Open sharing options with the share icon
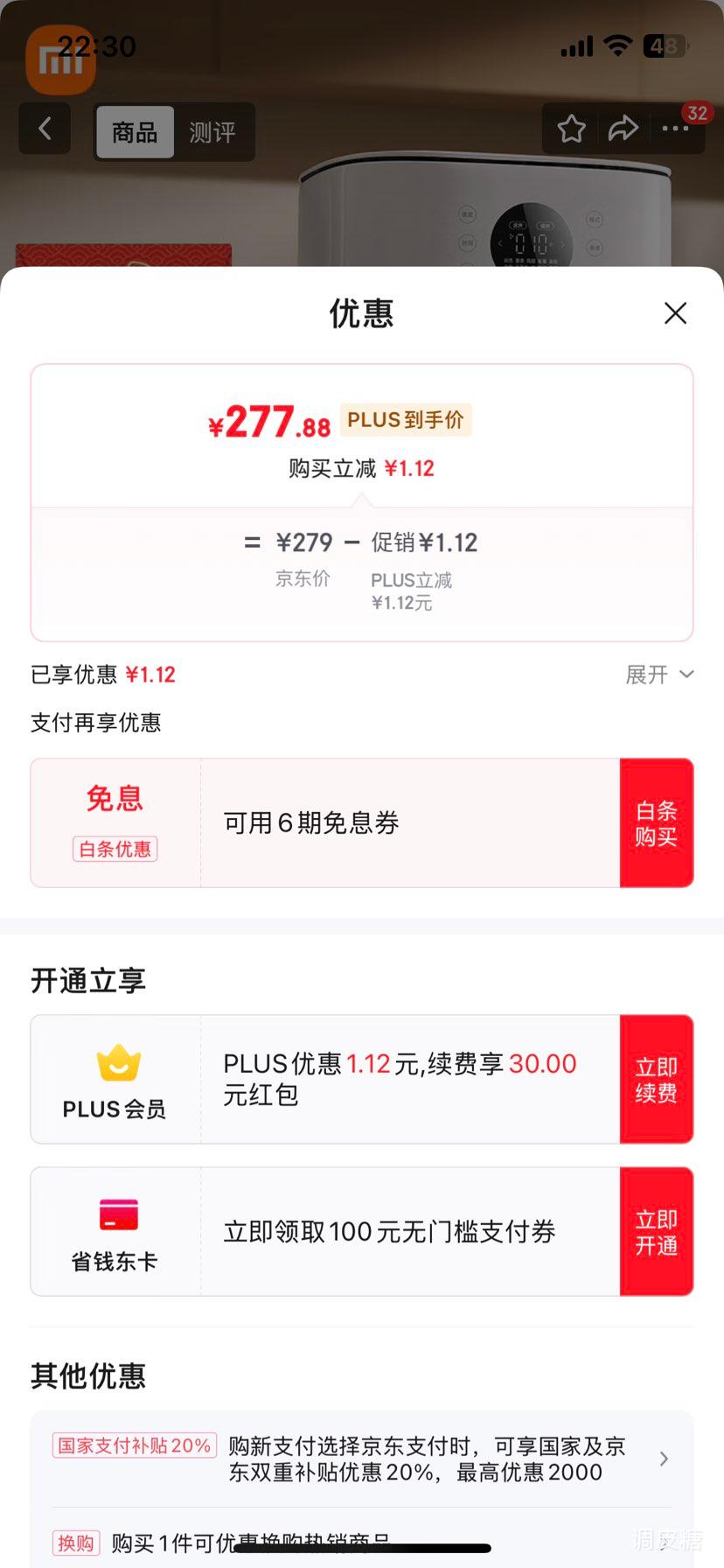 pos(623,129)
